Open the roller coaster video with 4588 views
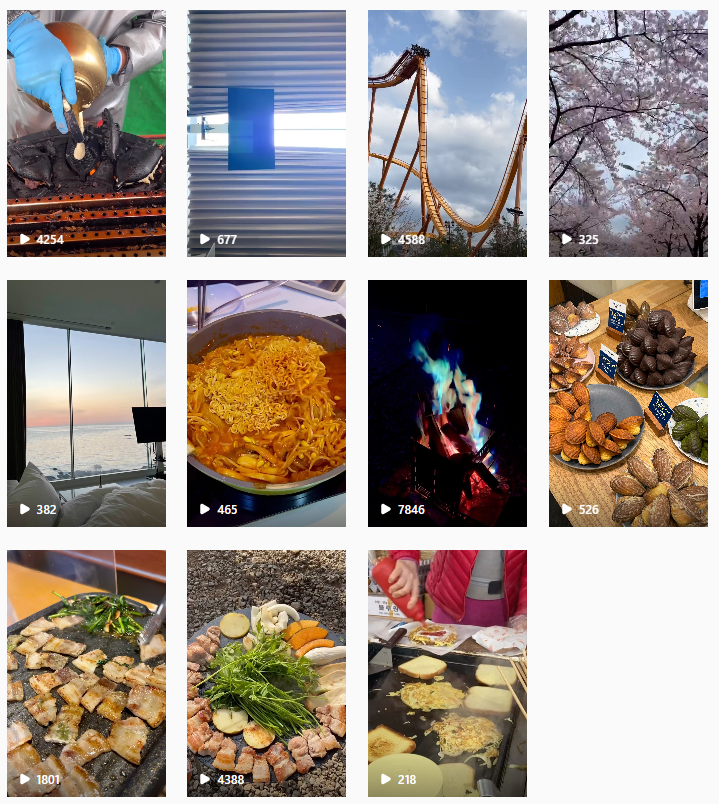Image resolution: width=719 pixels, height=804 pixels. click(447, 133)
